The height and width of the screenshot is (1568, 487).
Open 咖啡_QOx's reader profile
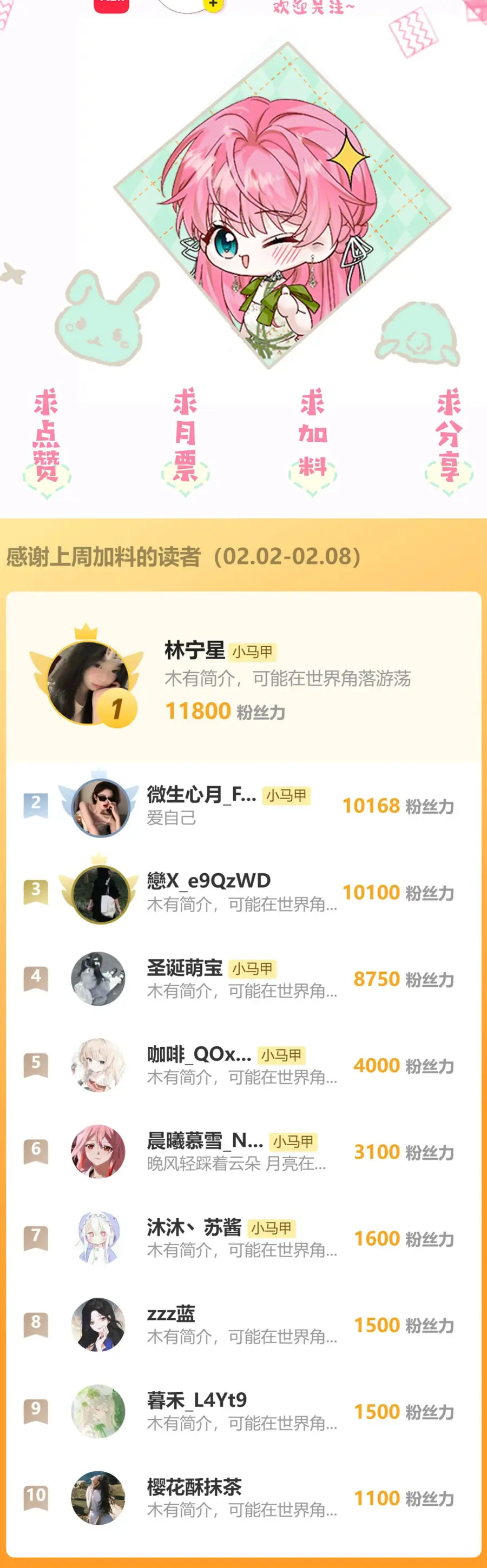[x=199, y=1054]
